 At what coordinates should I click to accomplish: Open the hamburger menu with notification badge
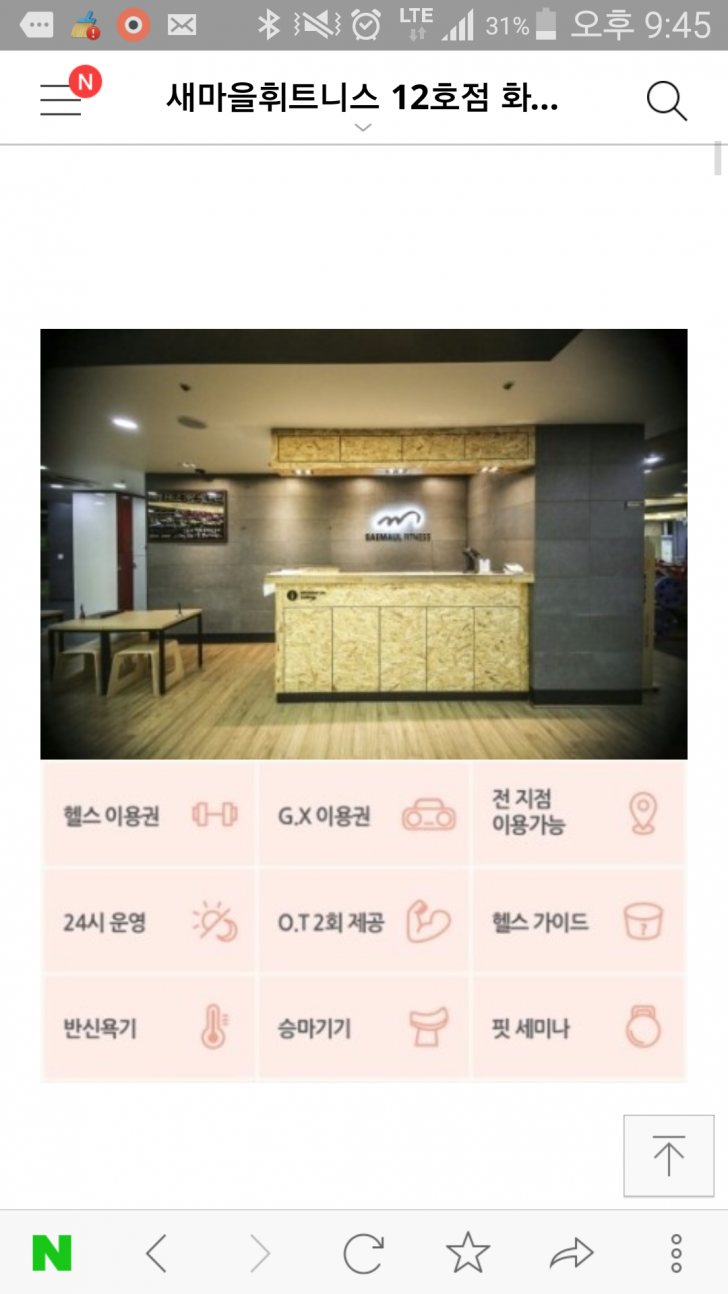62,99
